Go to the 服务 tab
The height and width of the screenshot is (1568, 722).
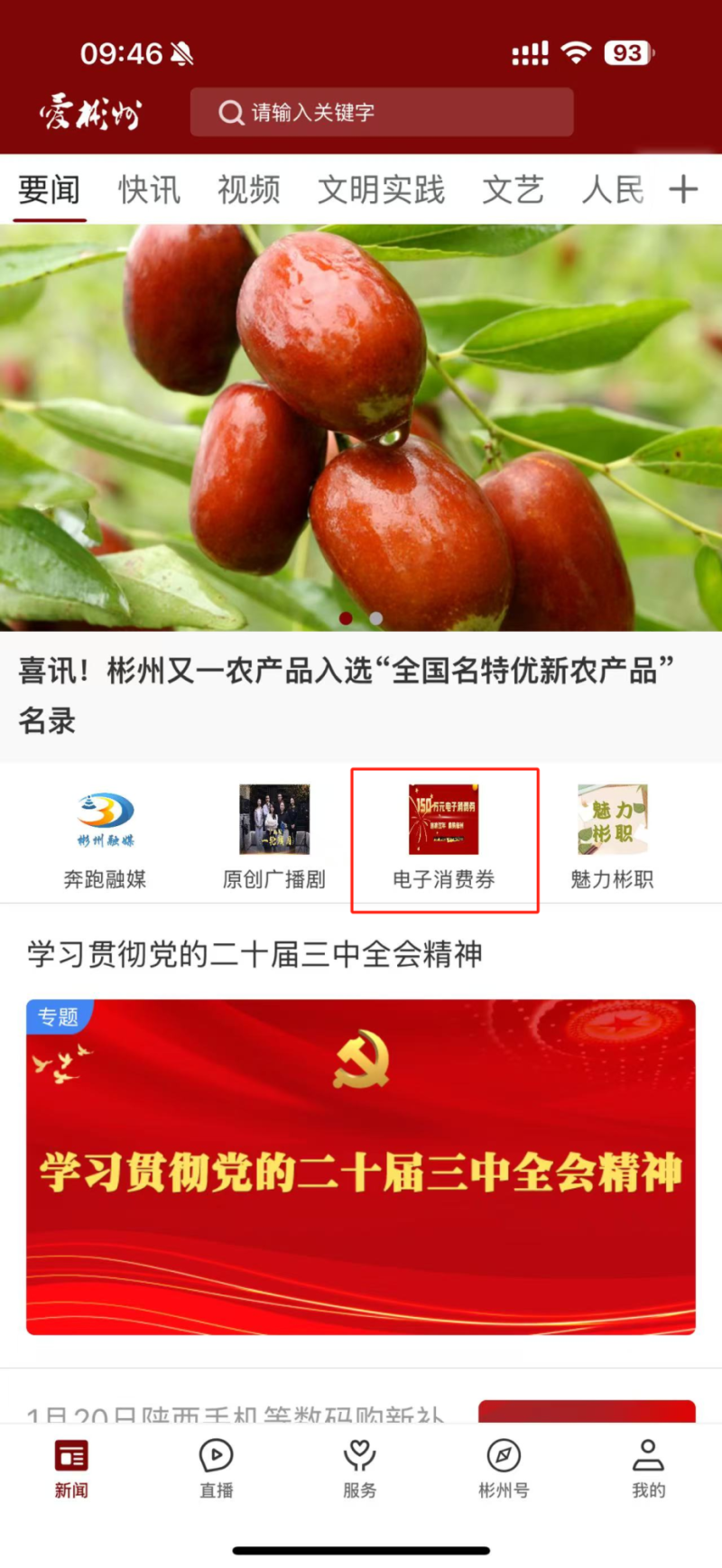(359, 1469)
